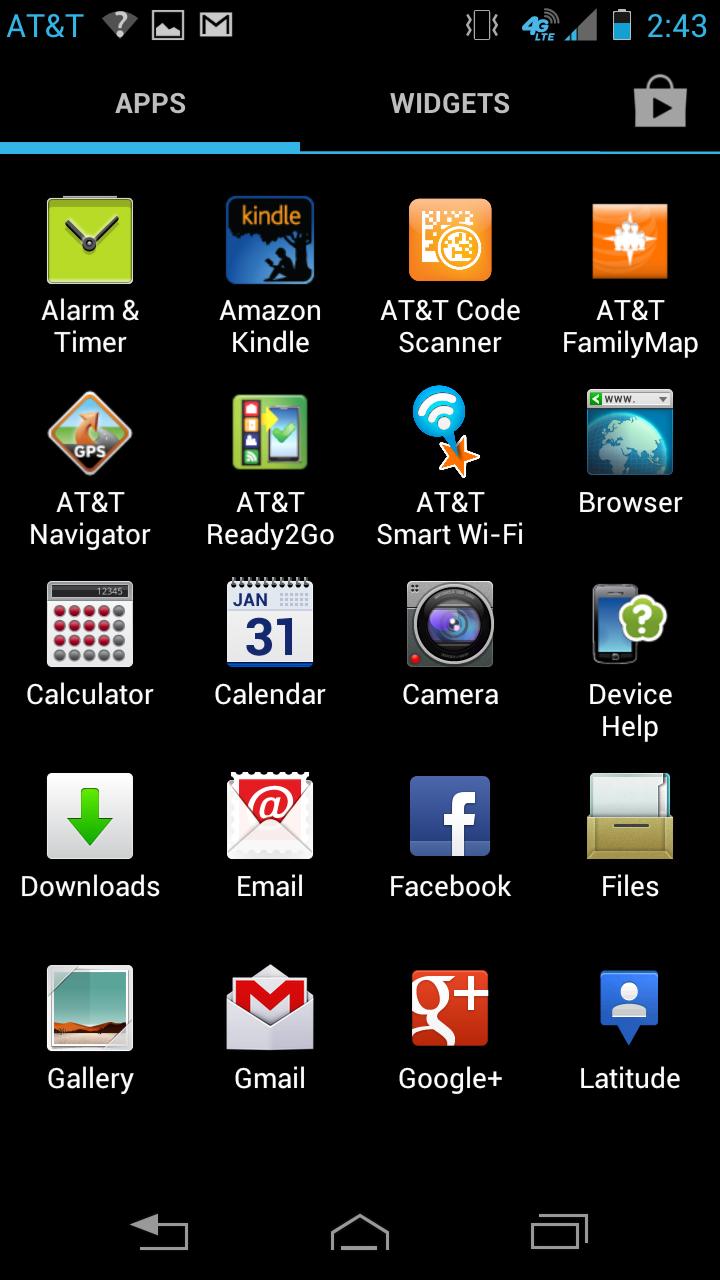Launch Facebook
Screen dimensions: 720x1280
coord(450,836)
